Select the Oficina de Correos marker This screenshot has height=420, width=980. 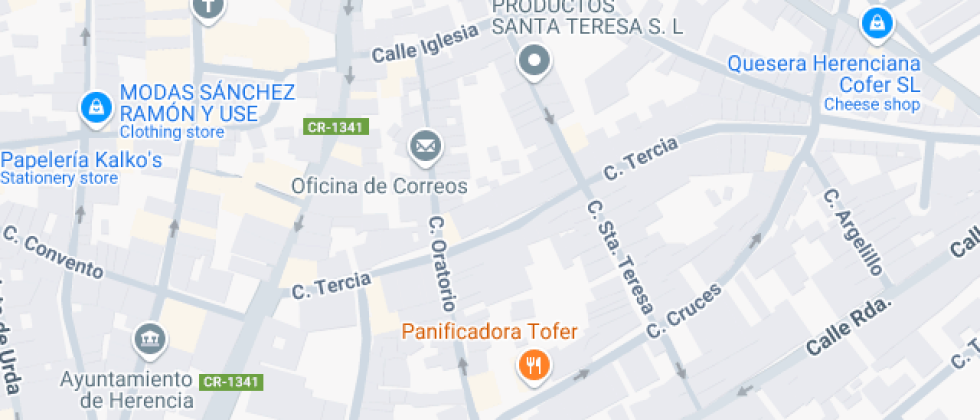[425, 147]
